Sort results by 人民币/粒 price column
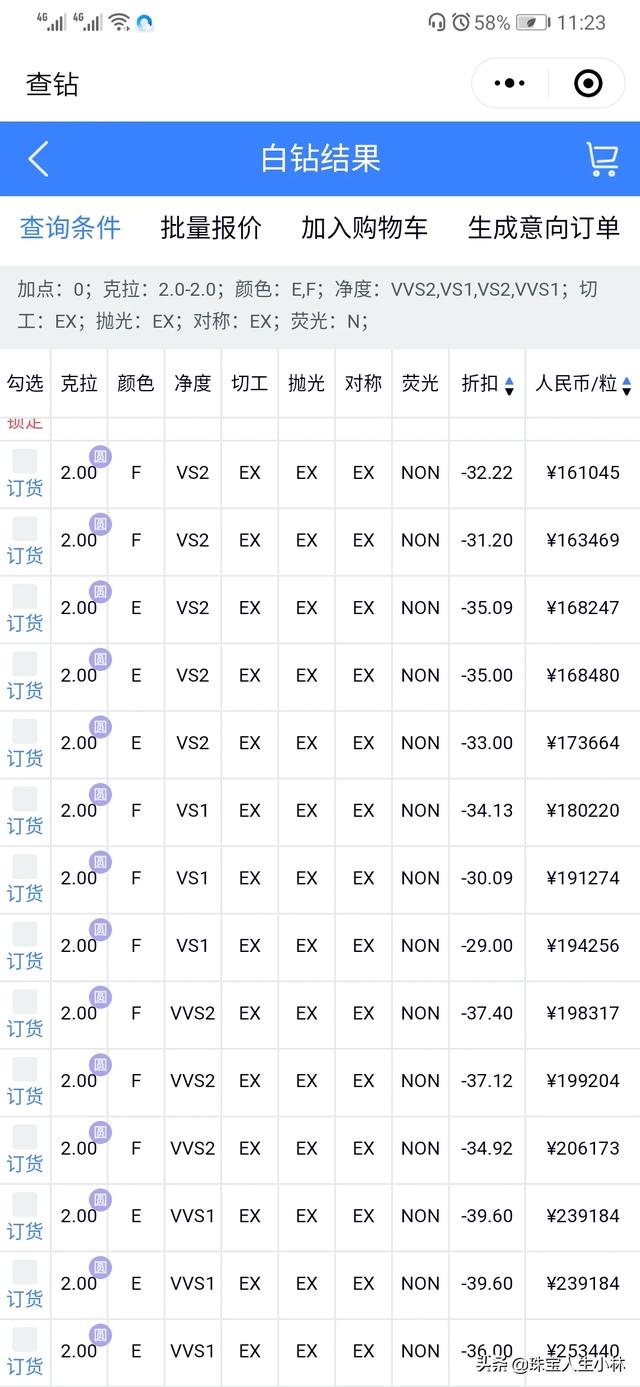 [583, 384]
